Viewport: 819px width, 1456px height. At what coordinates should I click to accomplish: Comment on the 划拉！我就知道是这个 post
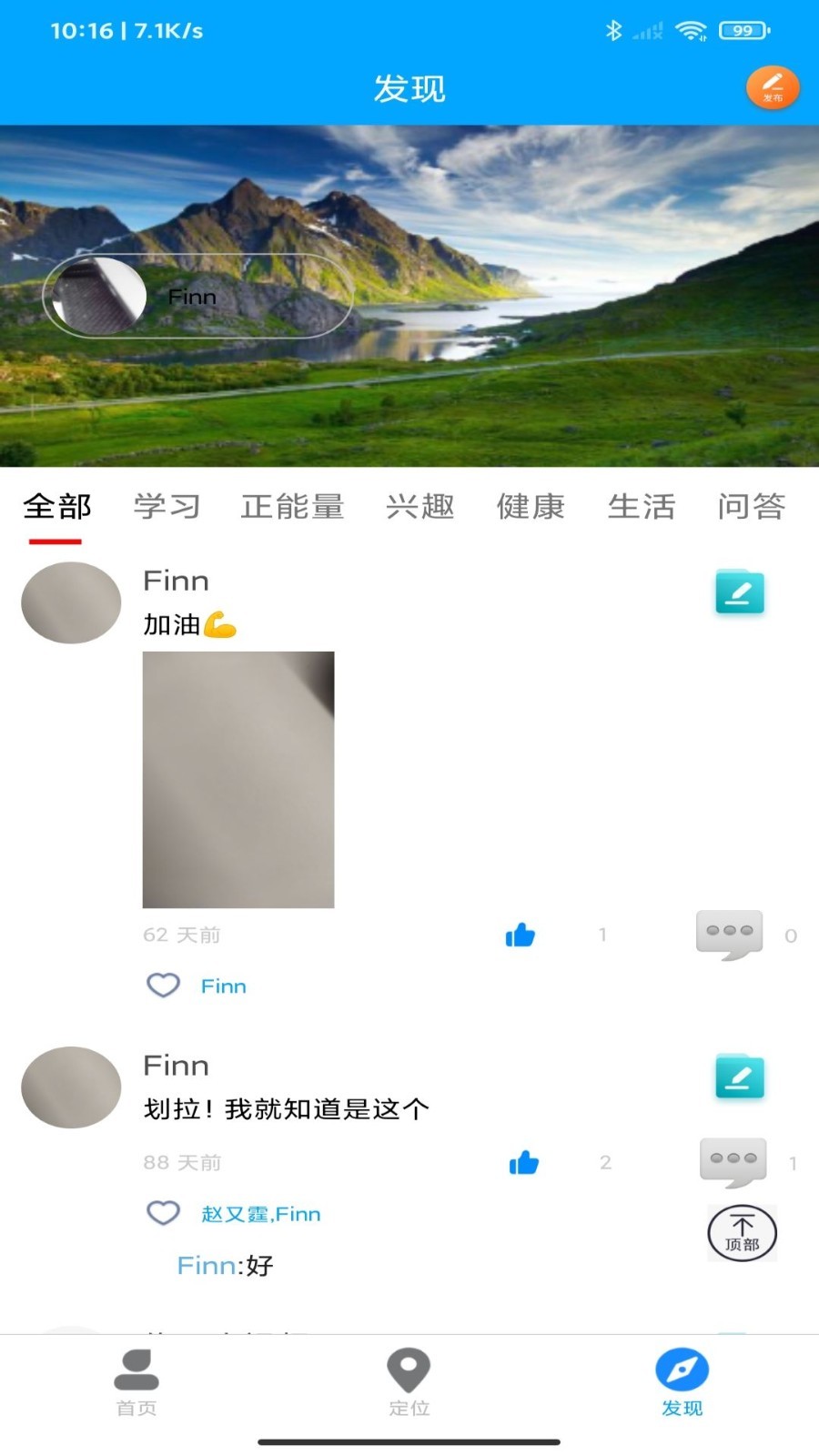coord(733,1162)
